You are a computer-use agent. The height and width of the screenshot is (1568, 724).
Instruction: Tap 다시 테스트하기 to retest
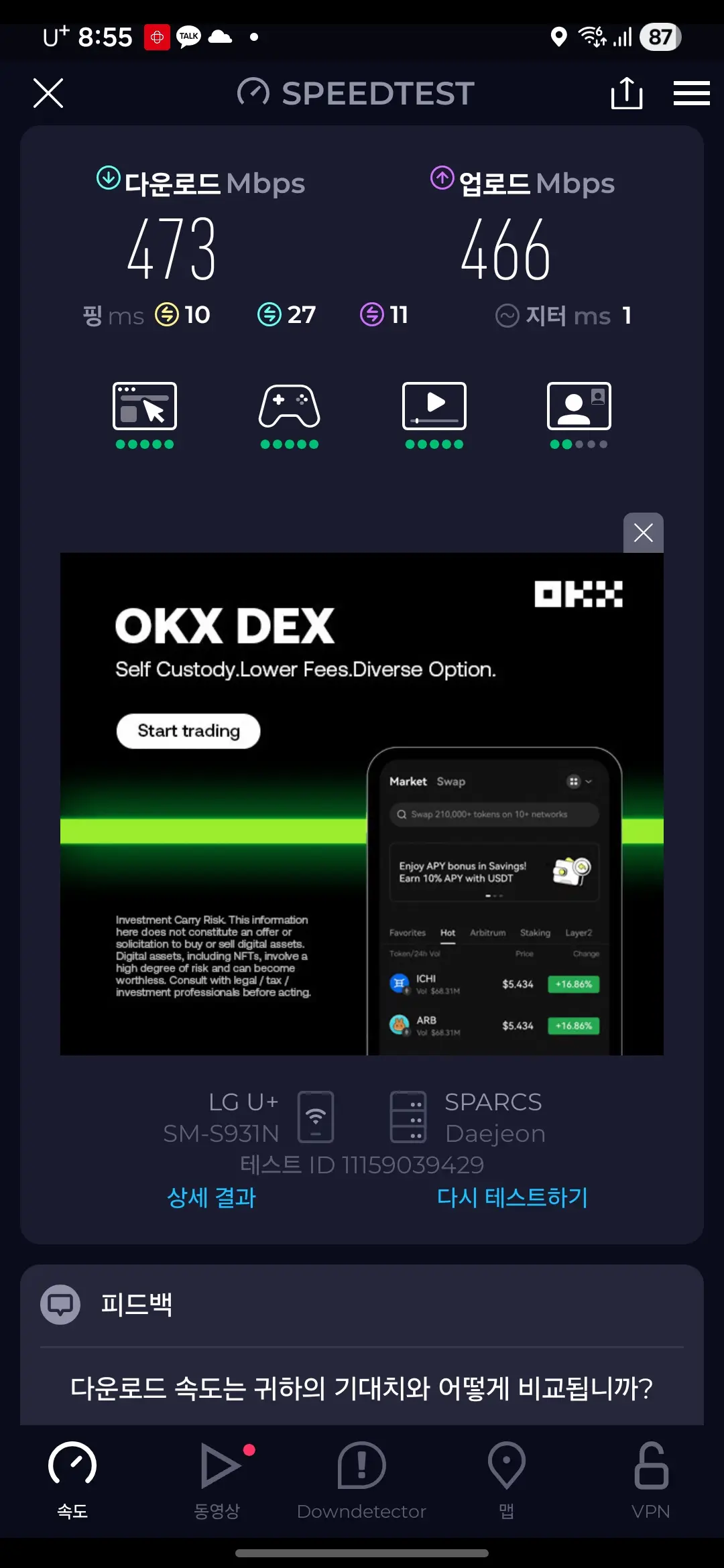coord(512,1197)
